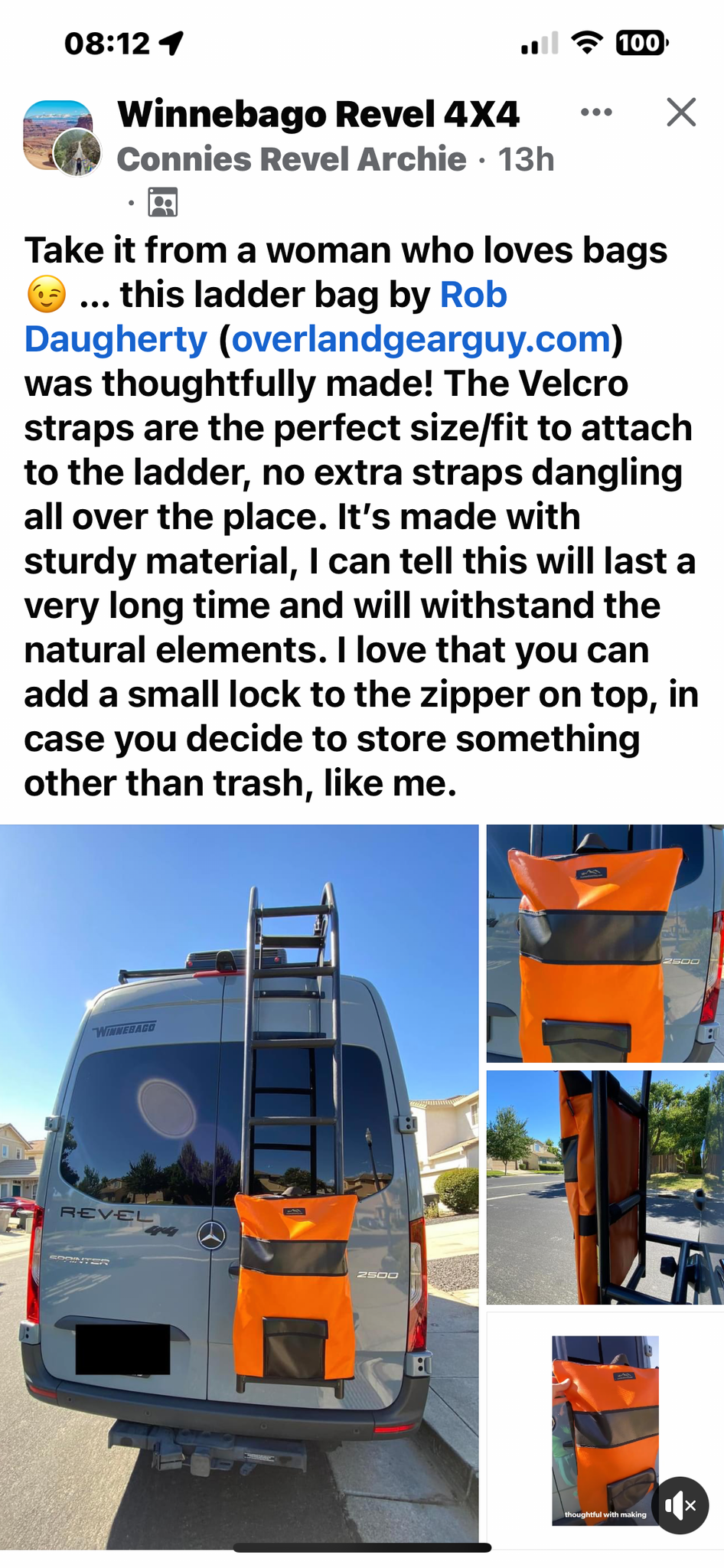The image size is (724, 1568).
Task: Dismiss the post with the X button
Action: tap(680, 113)
